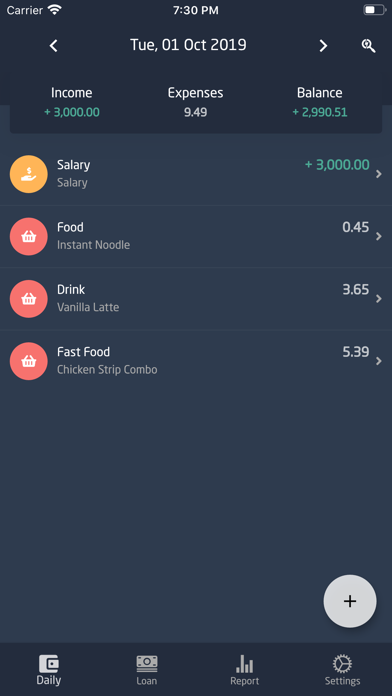Switch to the Settings tab
Screen dimensions: 392x696
pos(342,669)
